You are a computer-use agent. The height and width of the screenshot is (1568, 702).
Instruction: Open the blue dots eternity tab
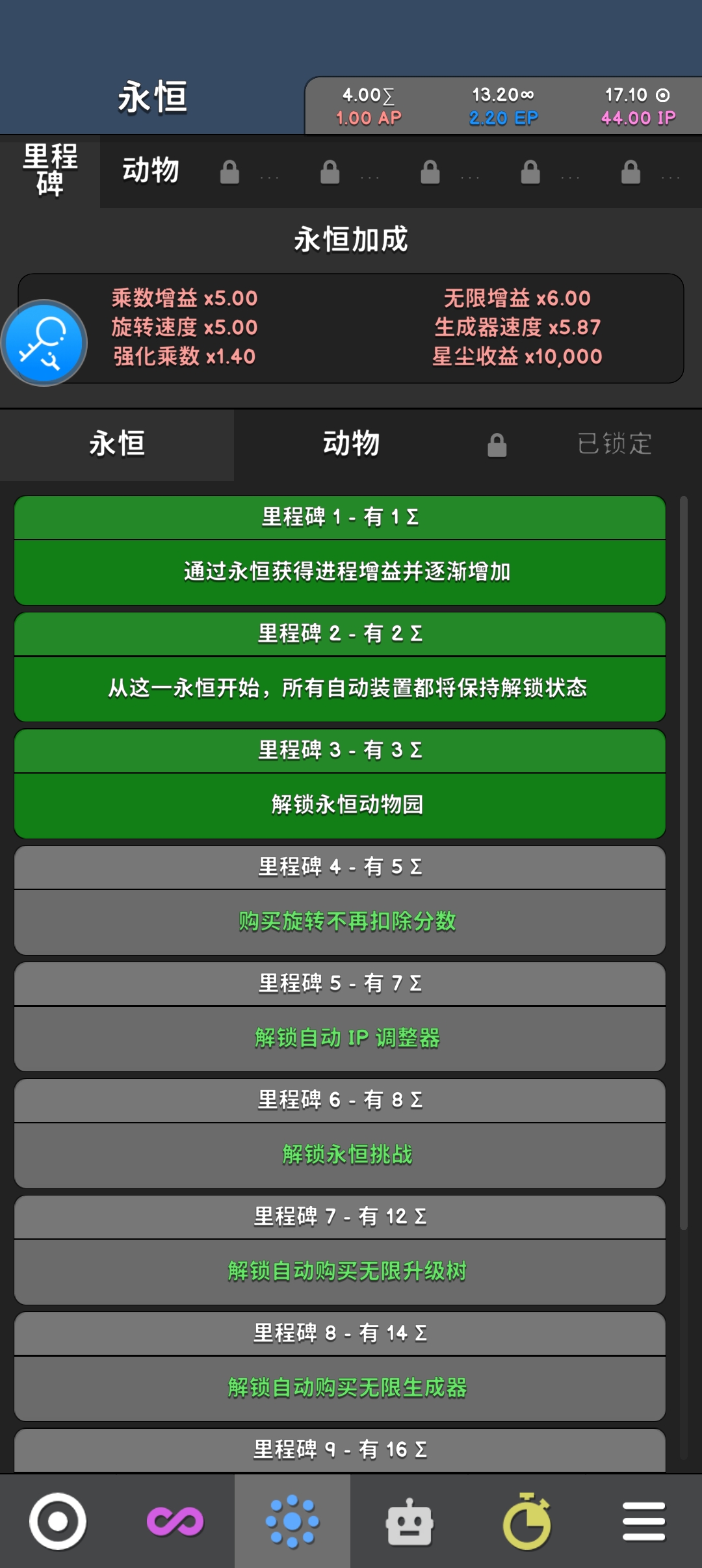point(292,1521)
